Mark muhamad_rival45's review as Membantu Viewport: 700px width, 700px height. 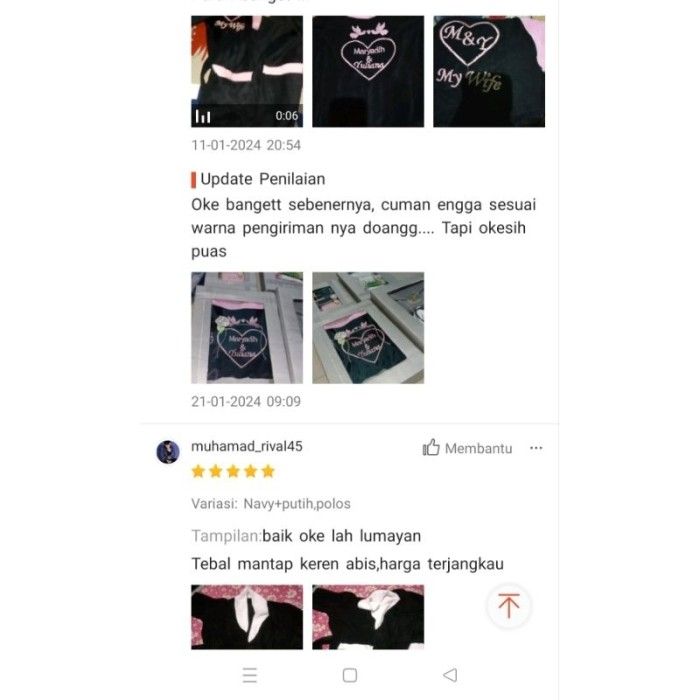[467, 448]
